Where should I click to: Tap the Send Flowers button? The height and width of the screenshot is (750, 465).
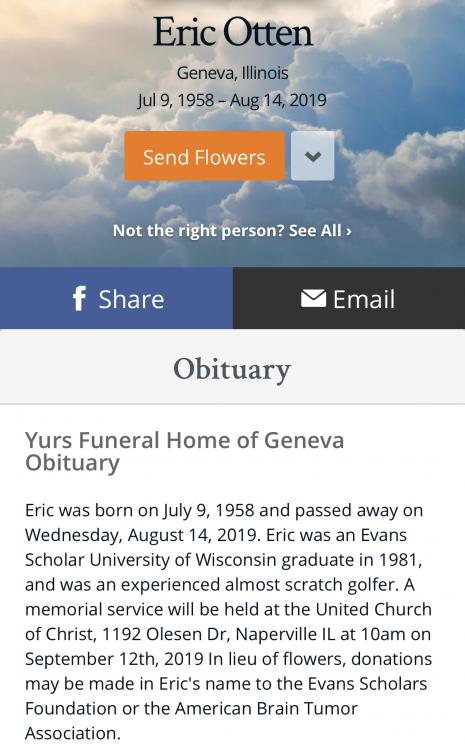click(x=204, y=156)
